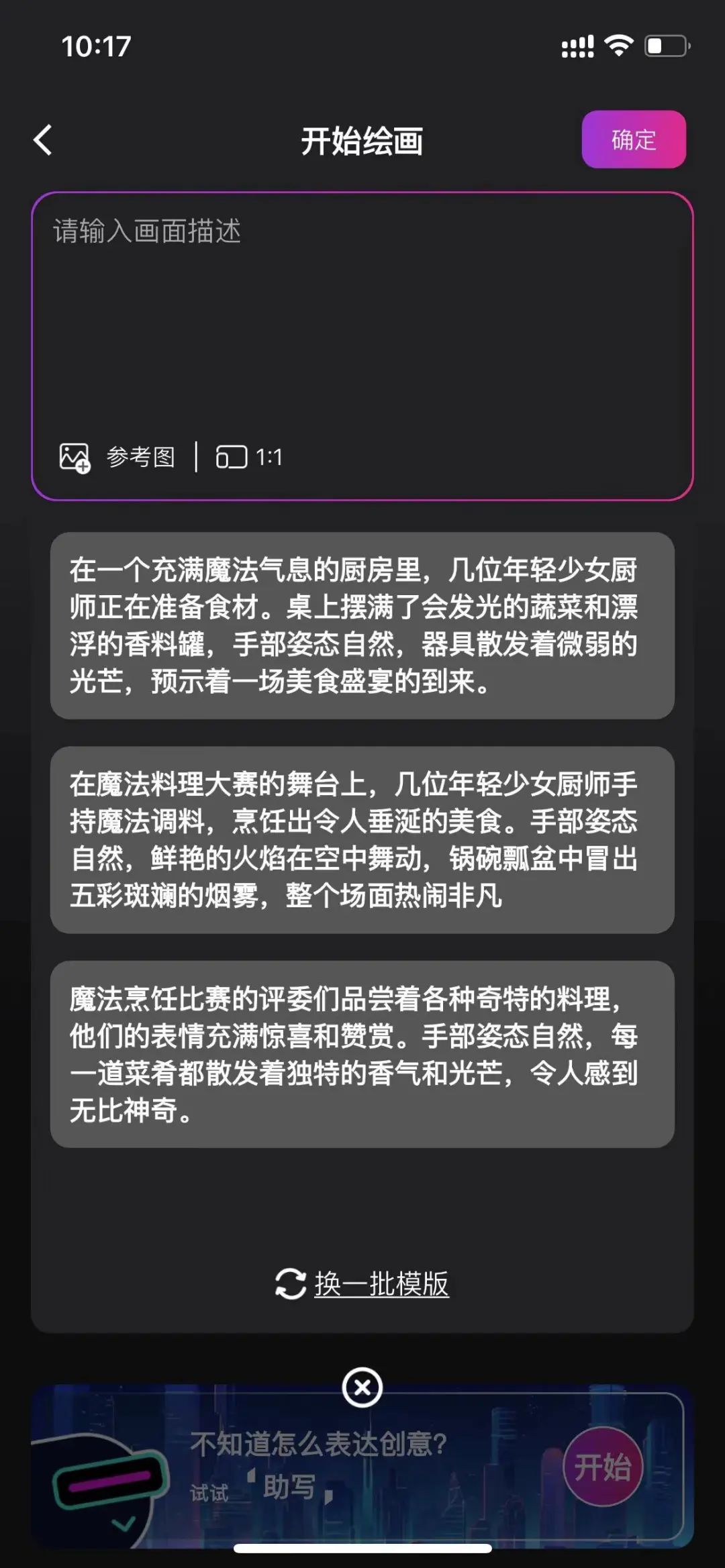Add a 参考图 reference image
Screen dimensions: 725x1568
pyautogui.click(x=118, y=458)
